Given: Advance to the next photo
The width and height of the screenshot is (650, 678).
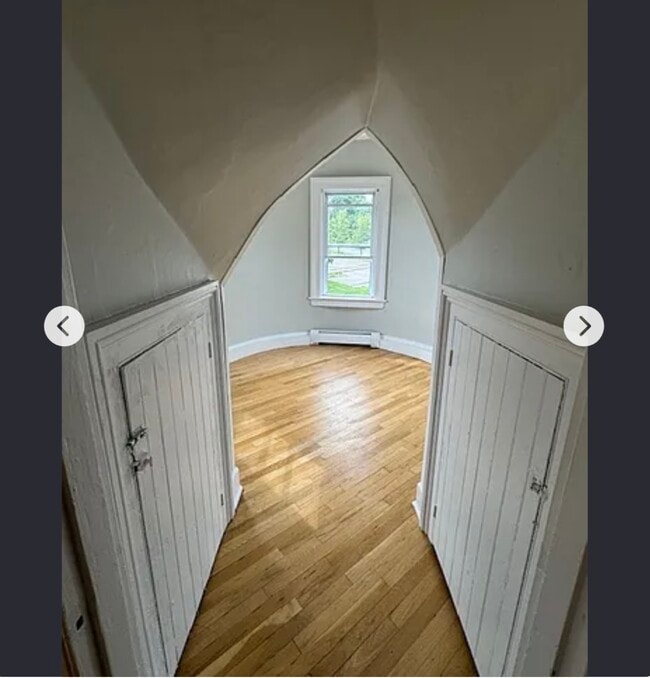Looking at the screenshot, I should click(583, 326).
